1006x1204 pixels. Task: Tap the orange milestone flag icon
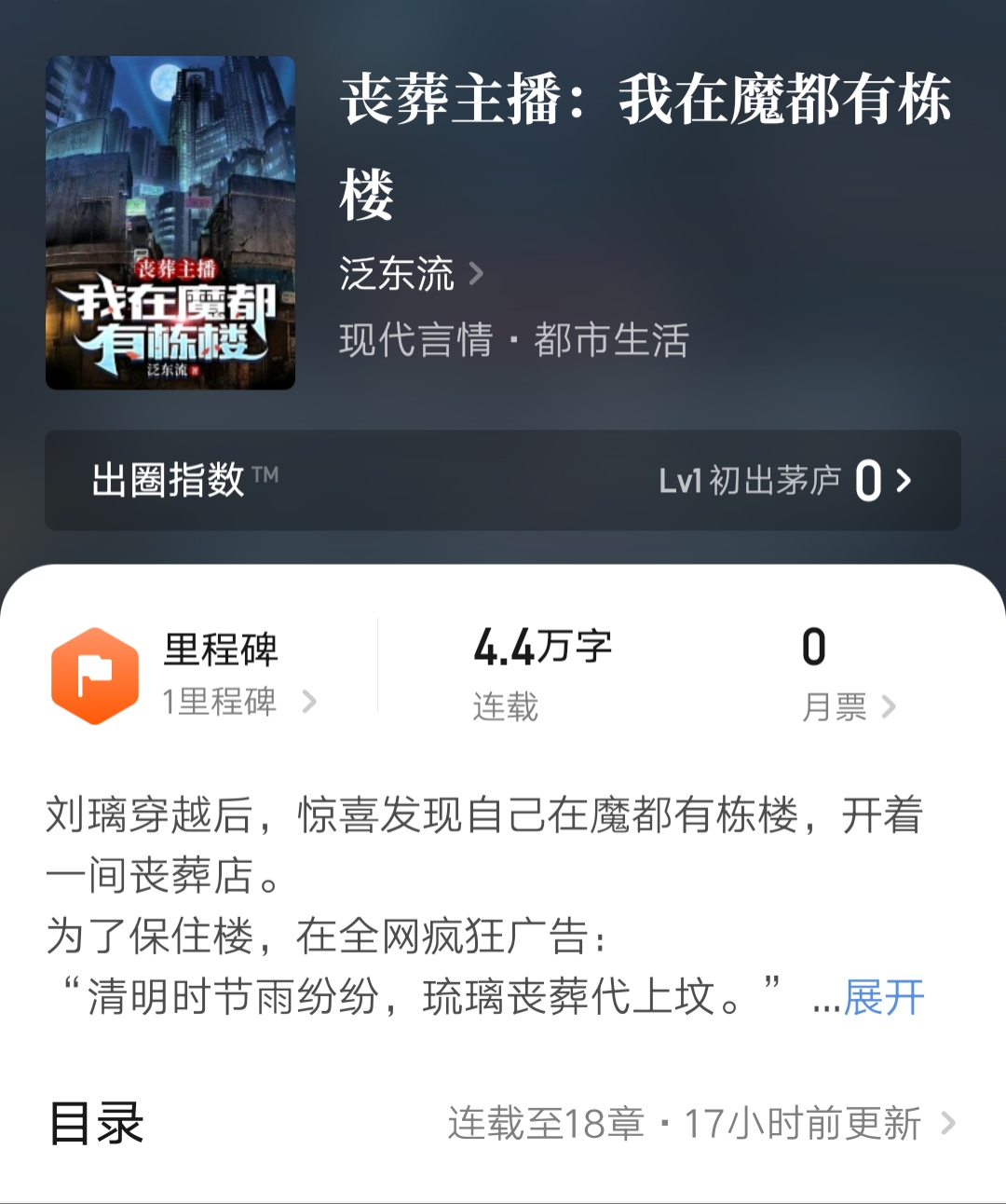(93, 672)
